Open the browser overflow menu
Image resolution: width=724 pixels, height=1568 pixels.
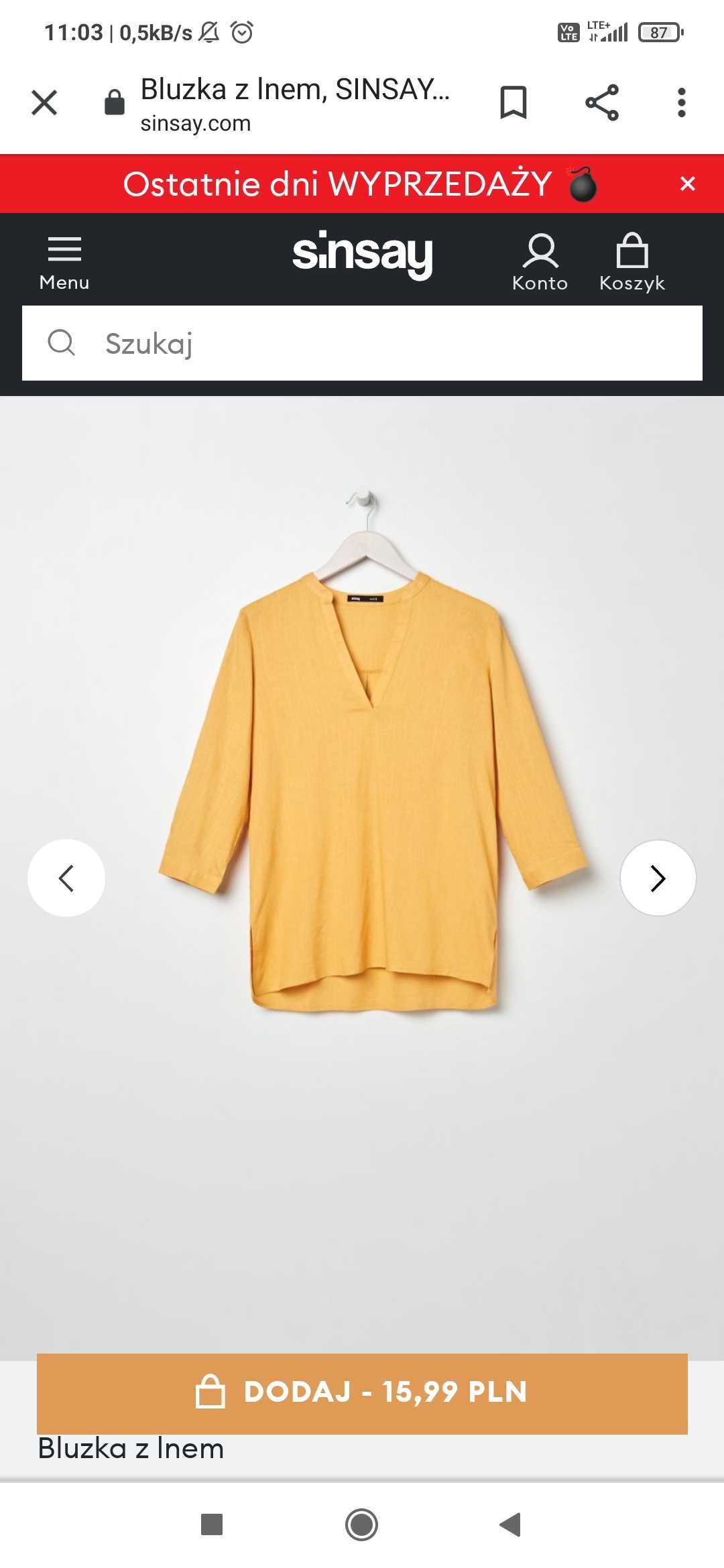pyautogui.click(x=681, y=103)
